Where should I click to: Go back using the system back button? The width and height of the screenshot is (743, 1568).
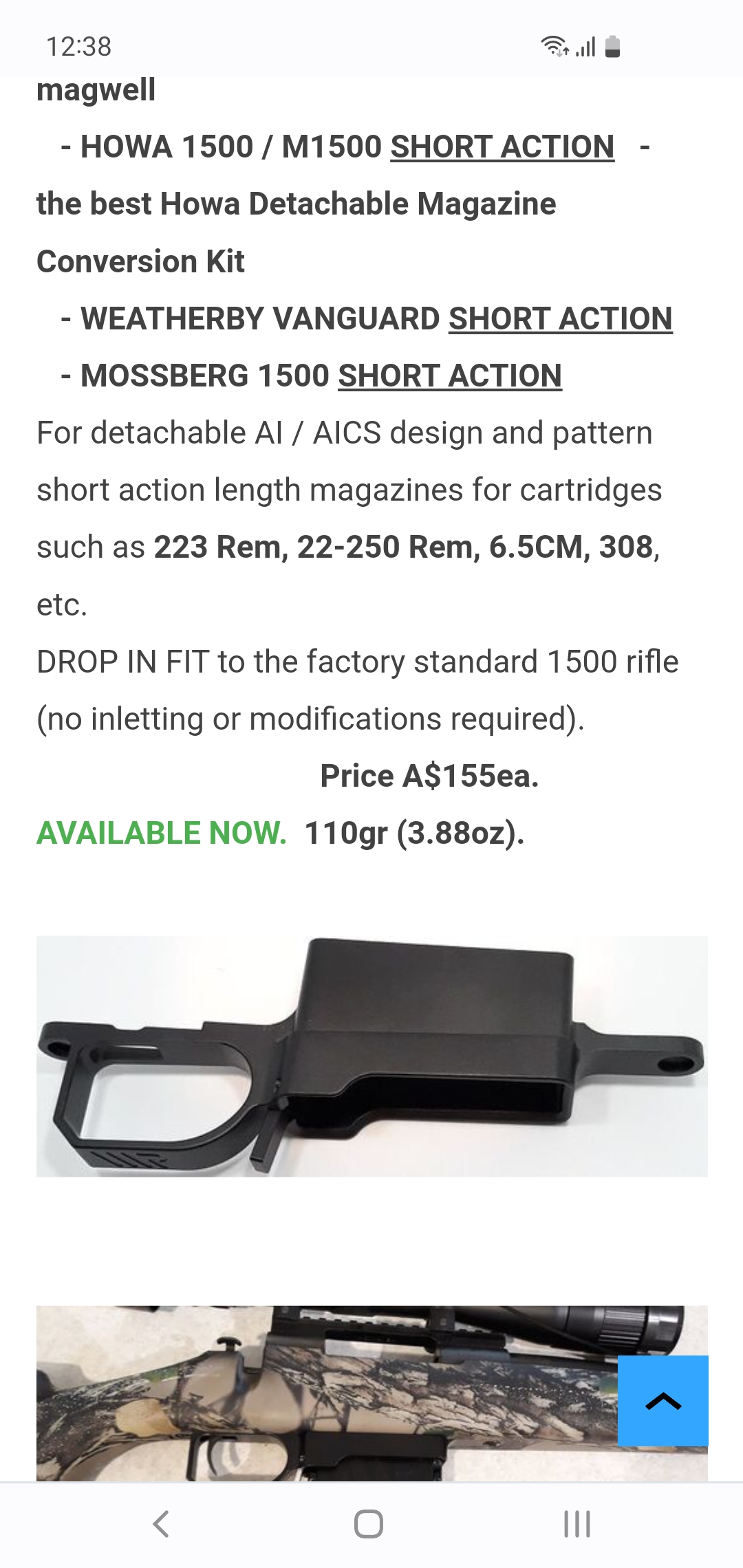pos(161,1523)
